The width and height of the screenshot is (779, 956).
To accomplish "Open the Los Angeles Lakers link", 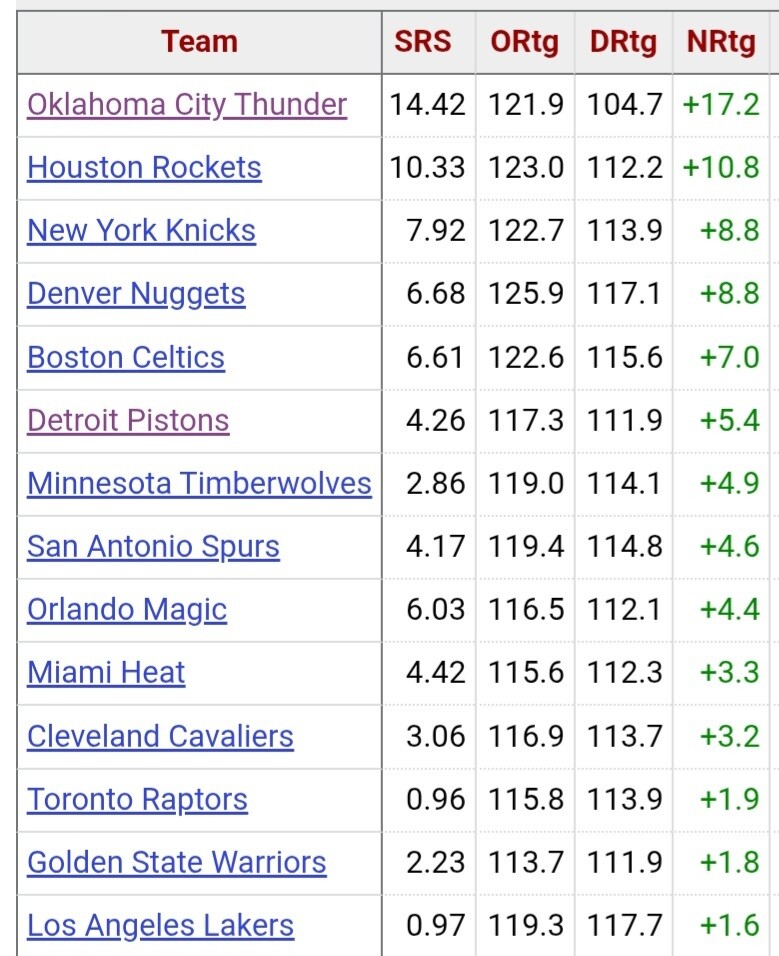I will [160, 926].
